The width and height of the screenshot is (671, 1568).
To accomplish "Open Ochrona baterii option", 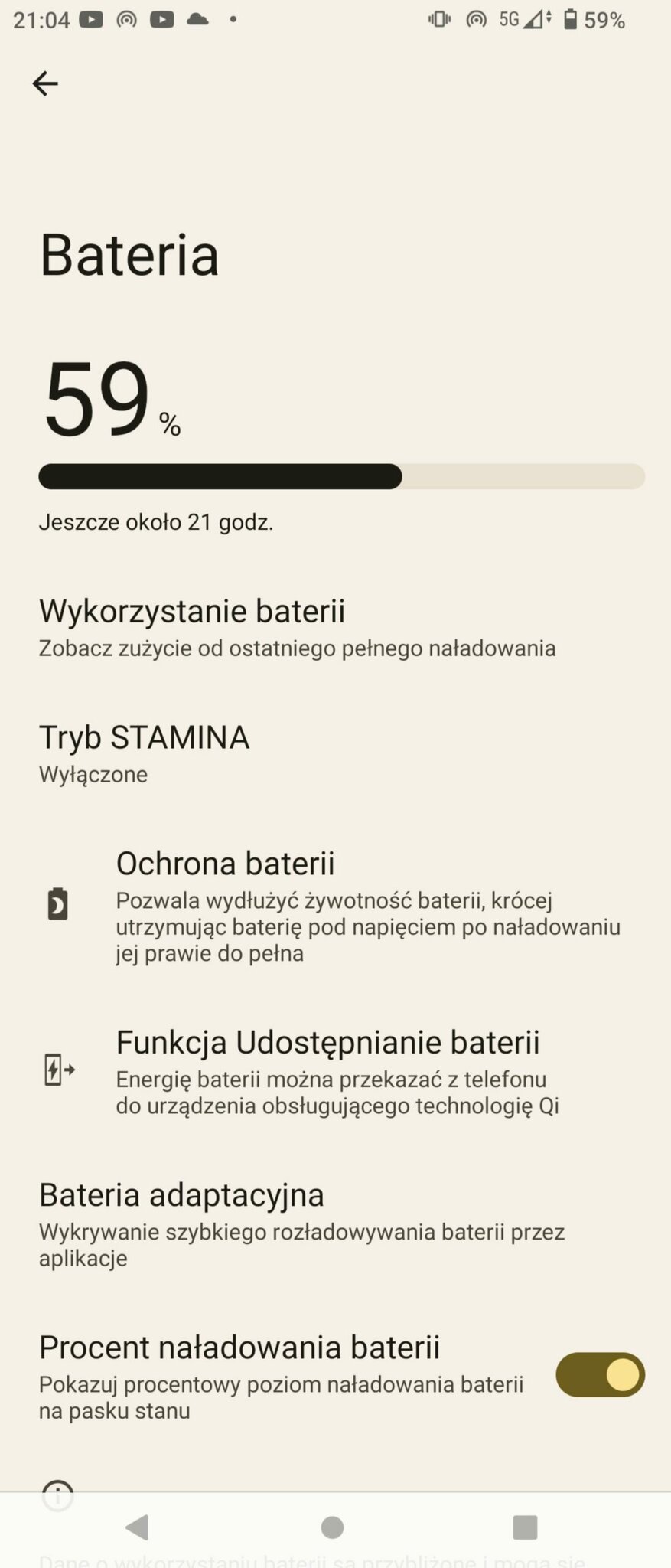I will coord(367,906).
